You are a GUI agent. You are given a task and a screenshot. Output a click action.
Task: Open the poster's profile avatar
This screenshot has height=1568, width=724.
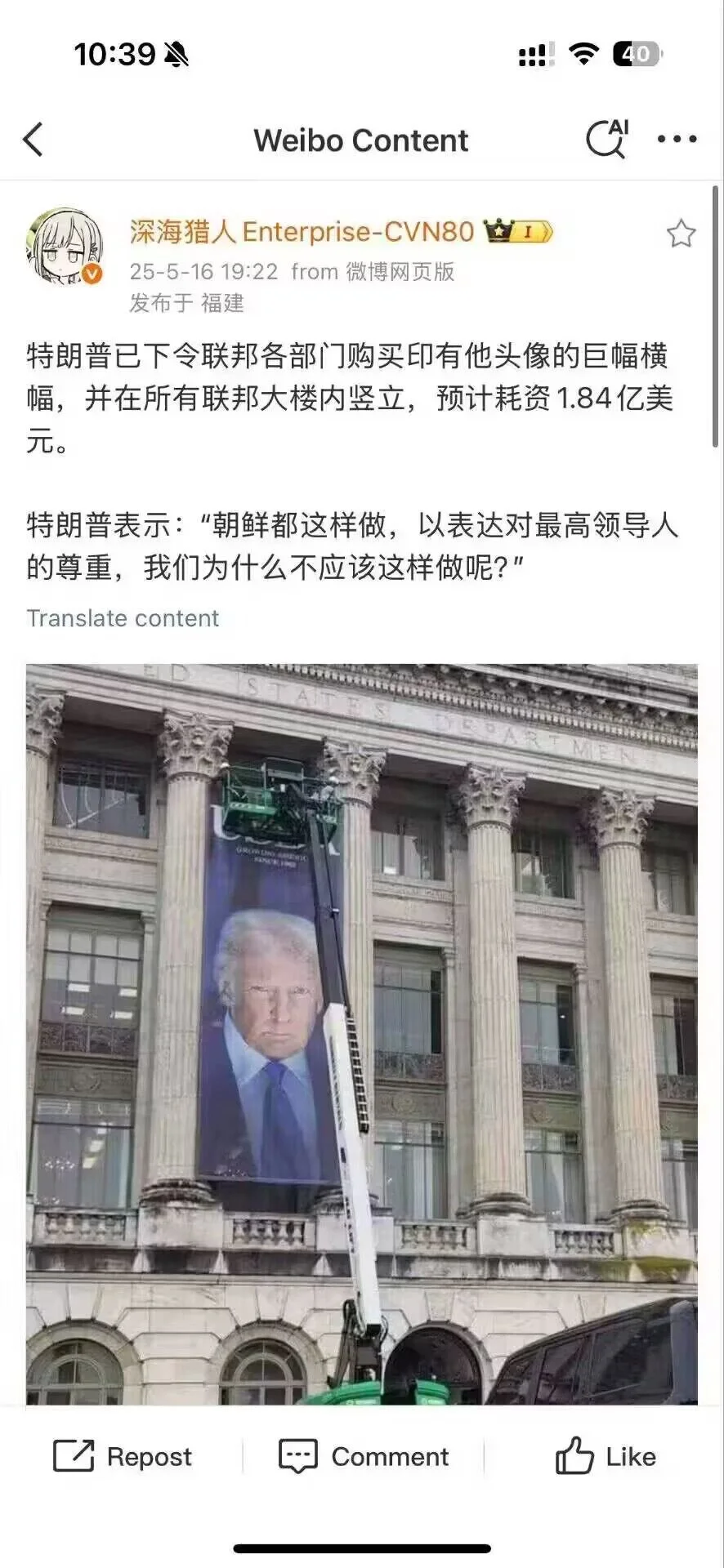pos(65,247)
